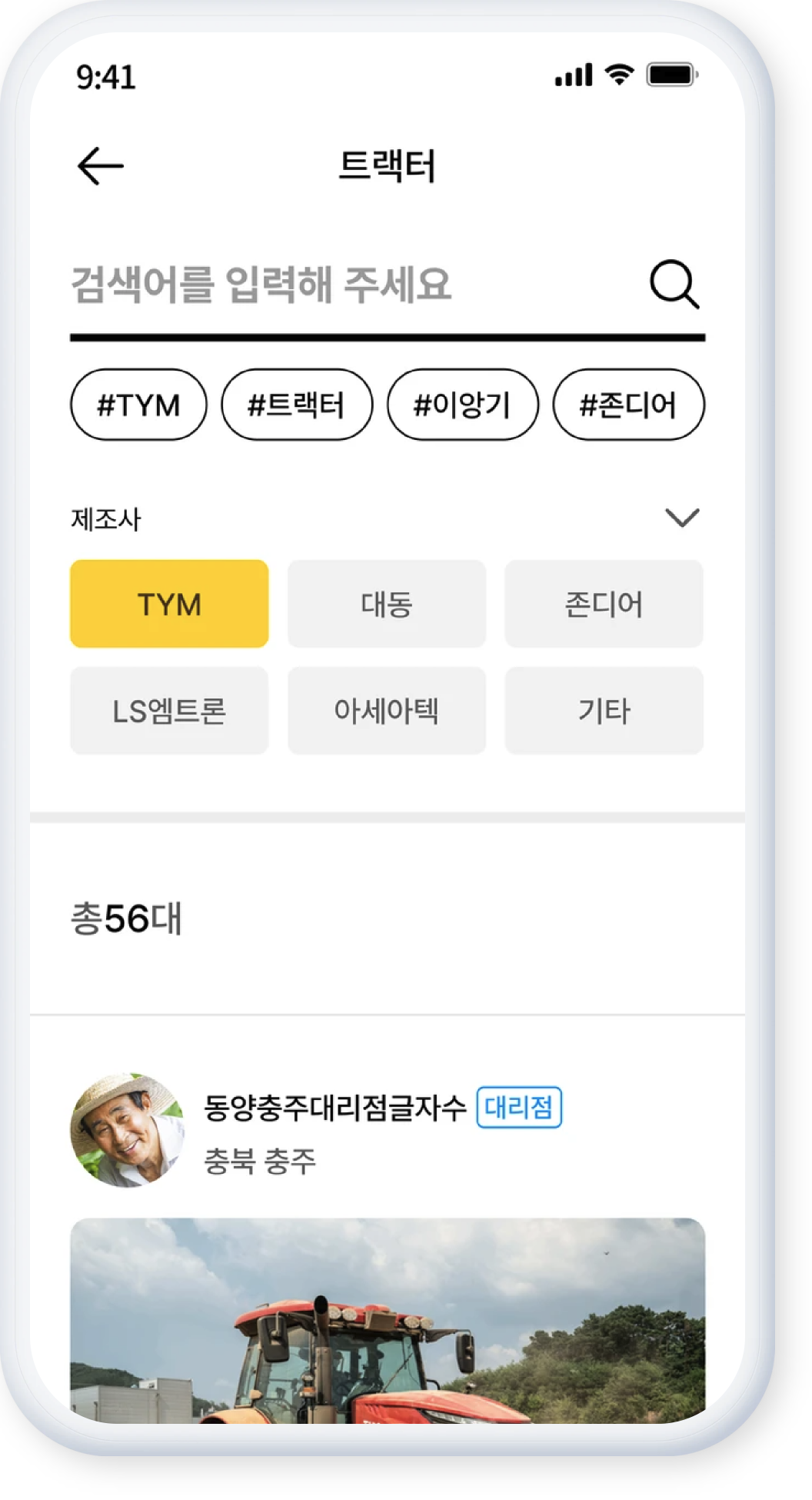
Task: Filter by 아세아텍 manufacturer
Action: [387, 711]
